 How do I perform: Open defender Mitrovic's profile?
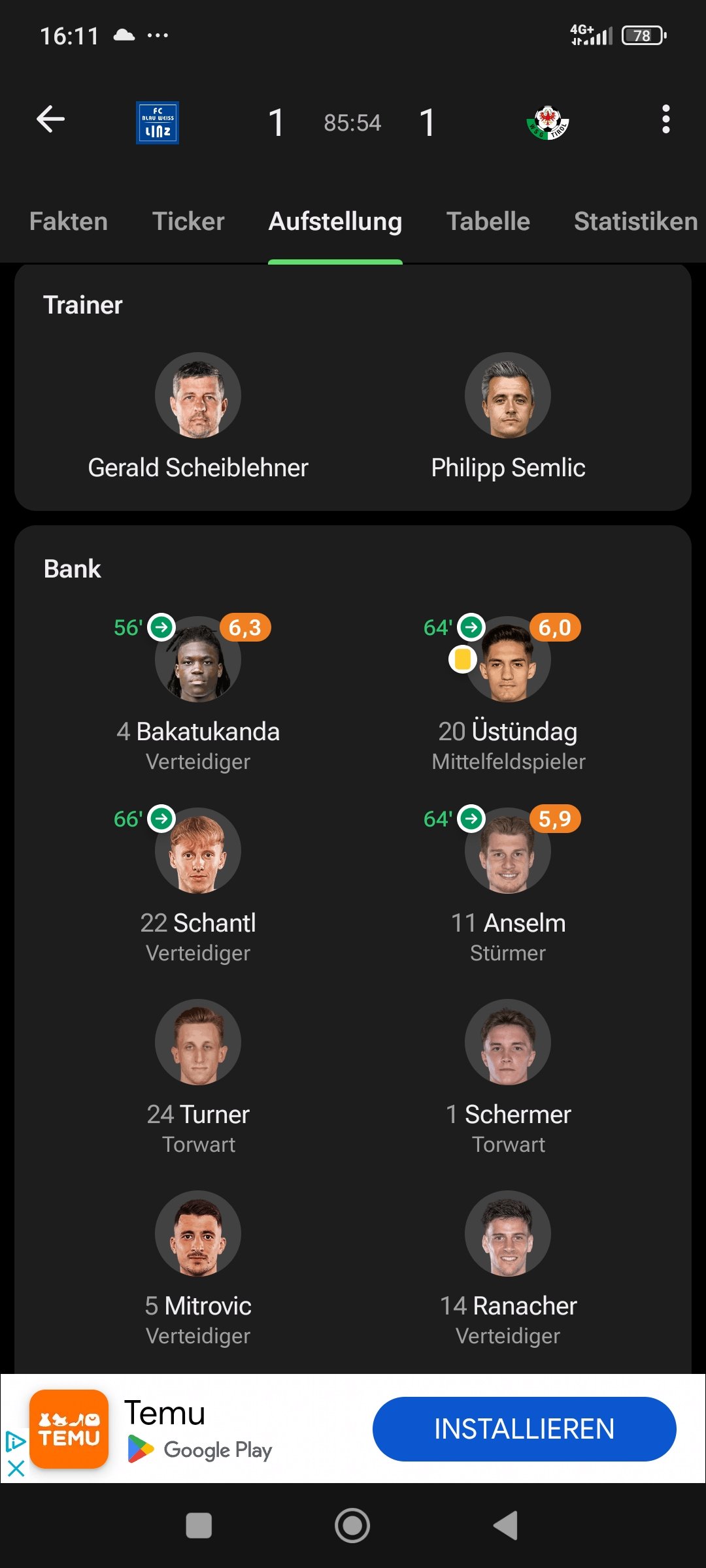click(198, 1268)
